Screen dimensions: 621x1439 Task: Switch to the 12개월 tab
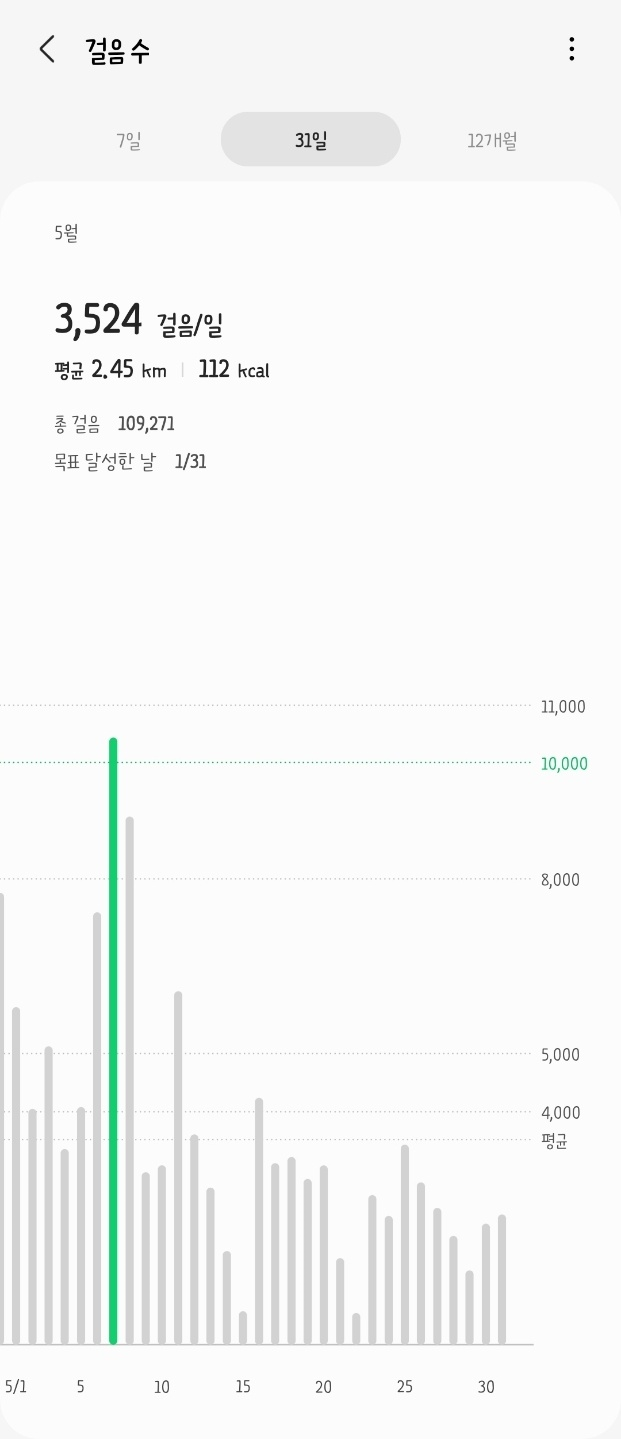[x=492, y=140]
